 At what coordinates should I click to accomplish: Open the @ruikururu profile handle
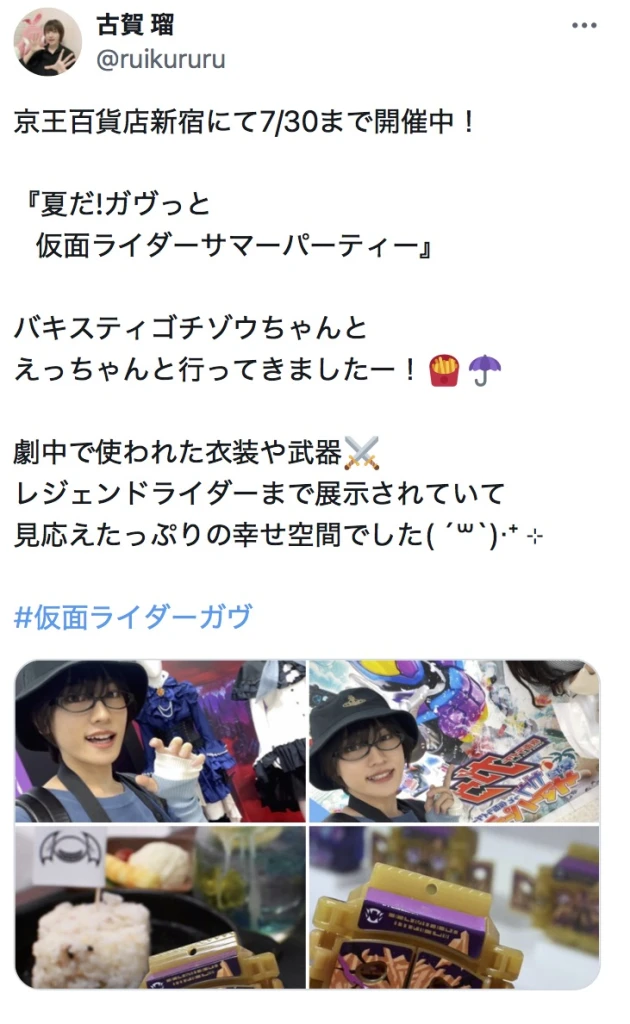click(160, 59)
